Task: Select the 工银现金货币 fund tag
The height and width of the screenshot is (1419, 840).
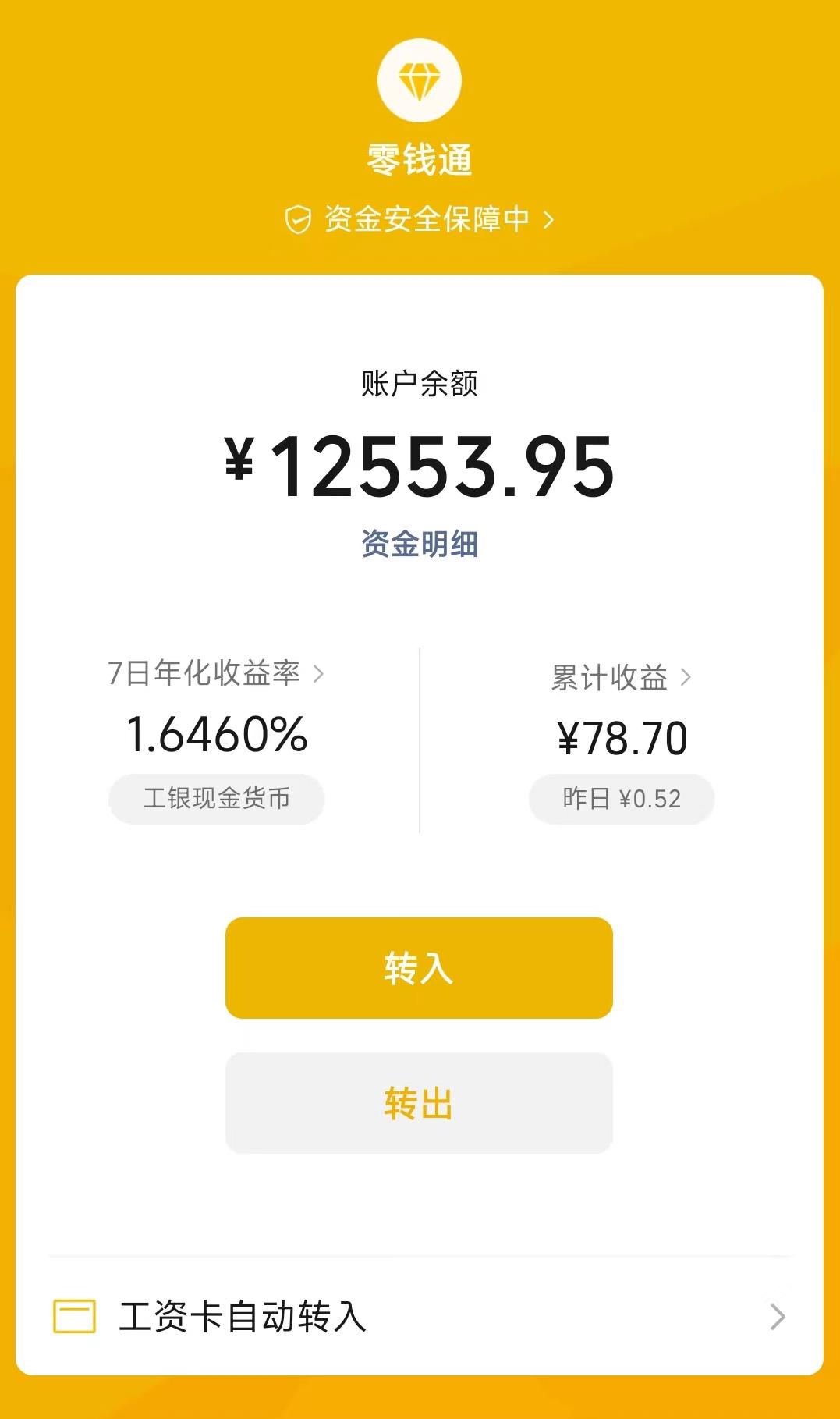Action: click(x=216, y=799)
